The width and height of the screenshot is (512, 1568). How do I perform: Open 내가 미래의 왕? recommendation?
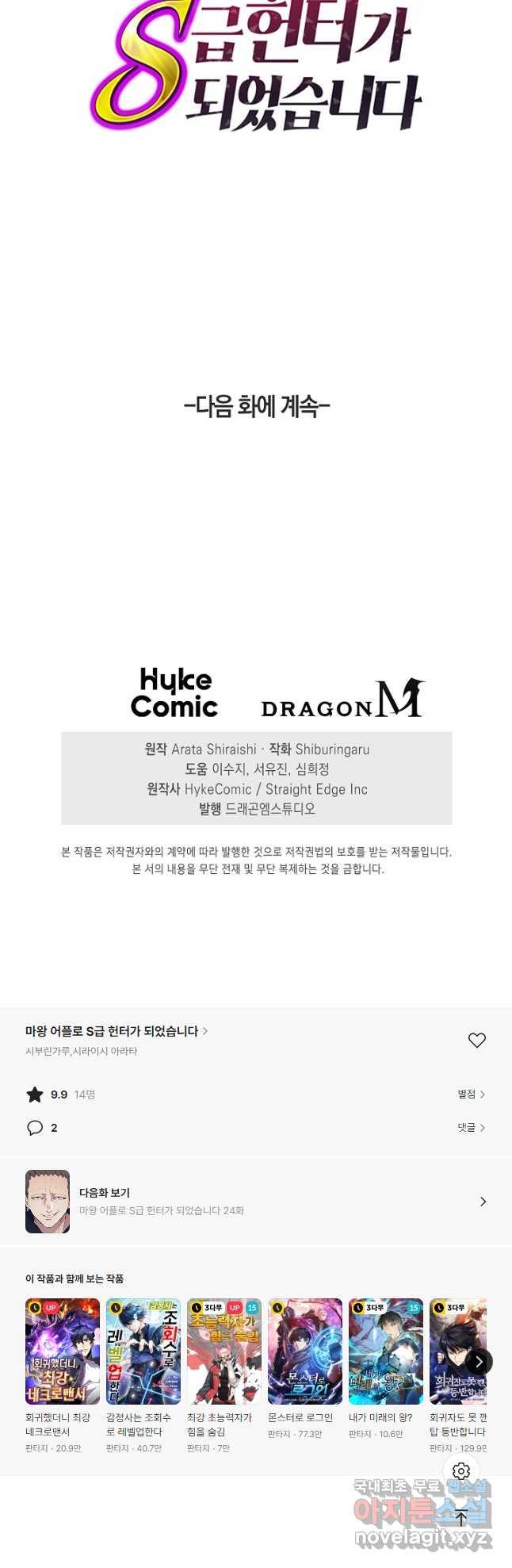[x=386, y=1351]
